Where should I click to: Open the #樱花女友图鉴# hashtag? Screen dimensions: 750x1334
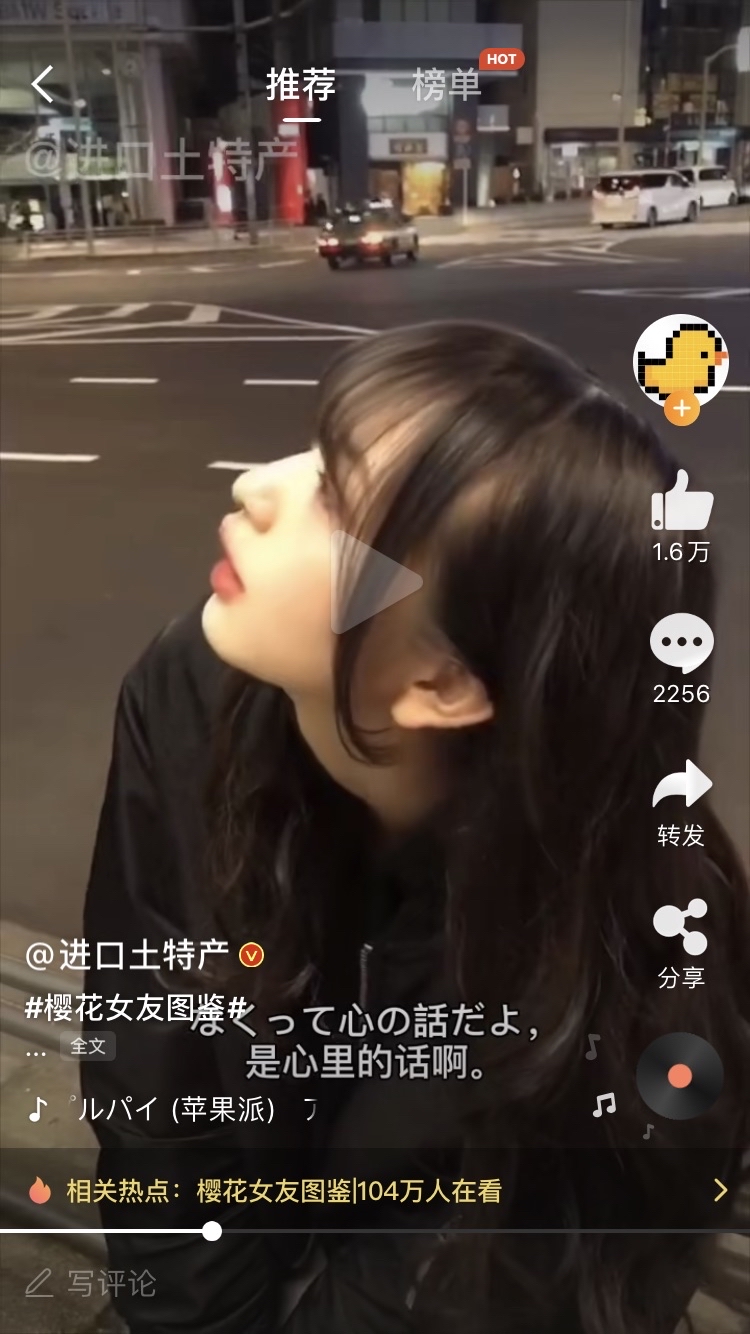[x=137, y=1007]
